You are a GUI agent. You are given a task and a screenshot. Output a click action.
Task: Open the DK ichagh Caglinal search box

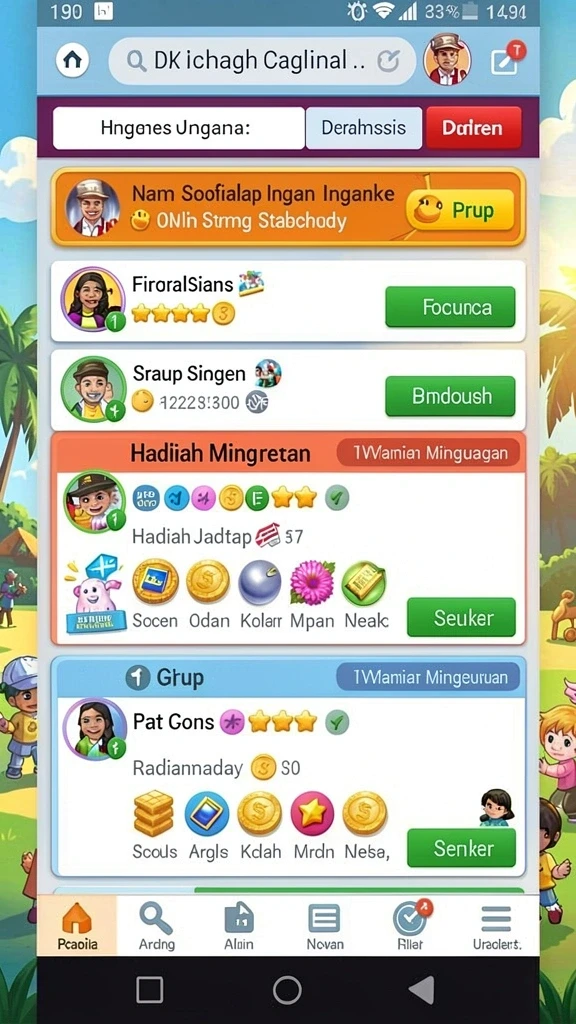pos(262,61)
